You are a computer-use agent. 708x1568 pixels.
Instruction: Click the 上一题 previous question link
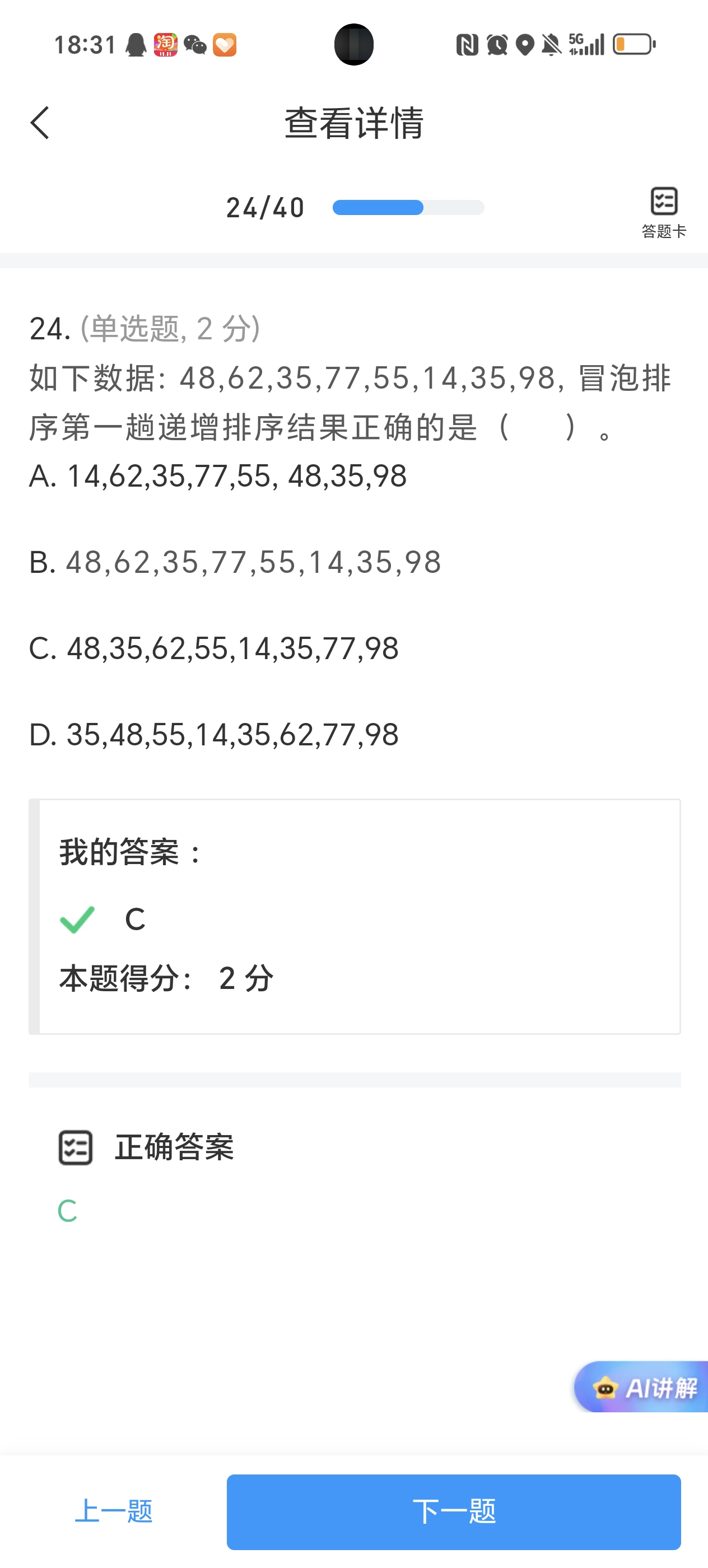pyautogui.click(x=116, y=1513)
